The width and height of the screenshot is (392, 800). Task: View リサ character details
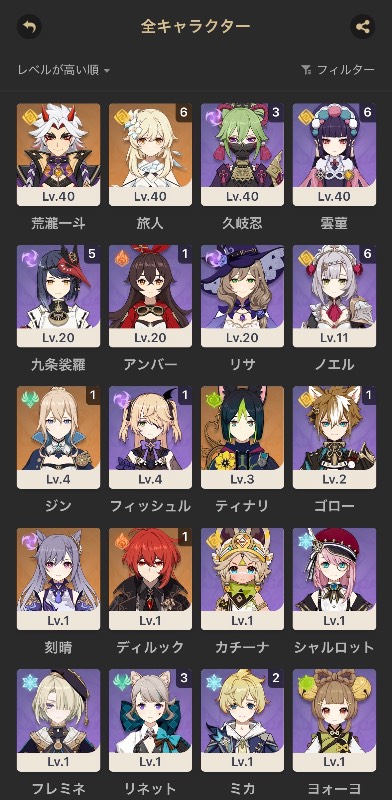(x=242, y=296)
